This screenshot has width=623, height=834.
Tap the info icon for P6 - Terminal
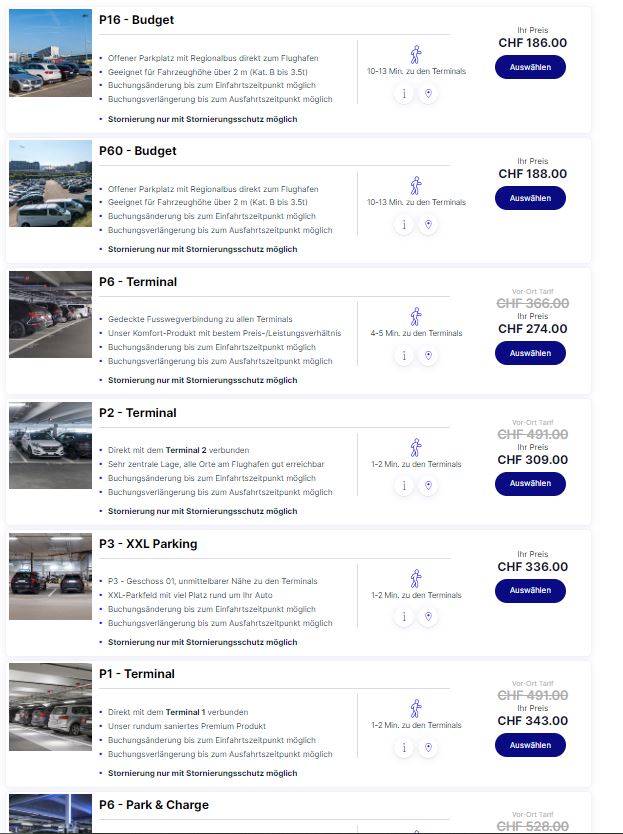click(404, 355)
